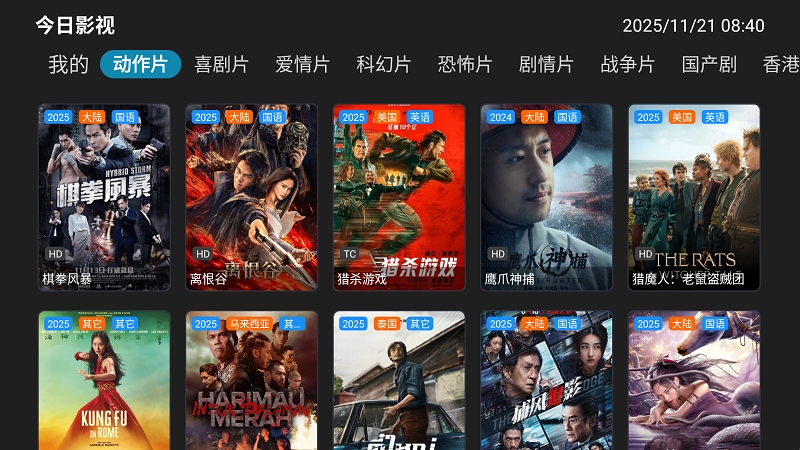Viewport: 800px width, 450px height.
Task: Select the 剧情片 tab
Action: [546, 65]
